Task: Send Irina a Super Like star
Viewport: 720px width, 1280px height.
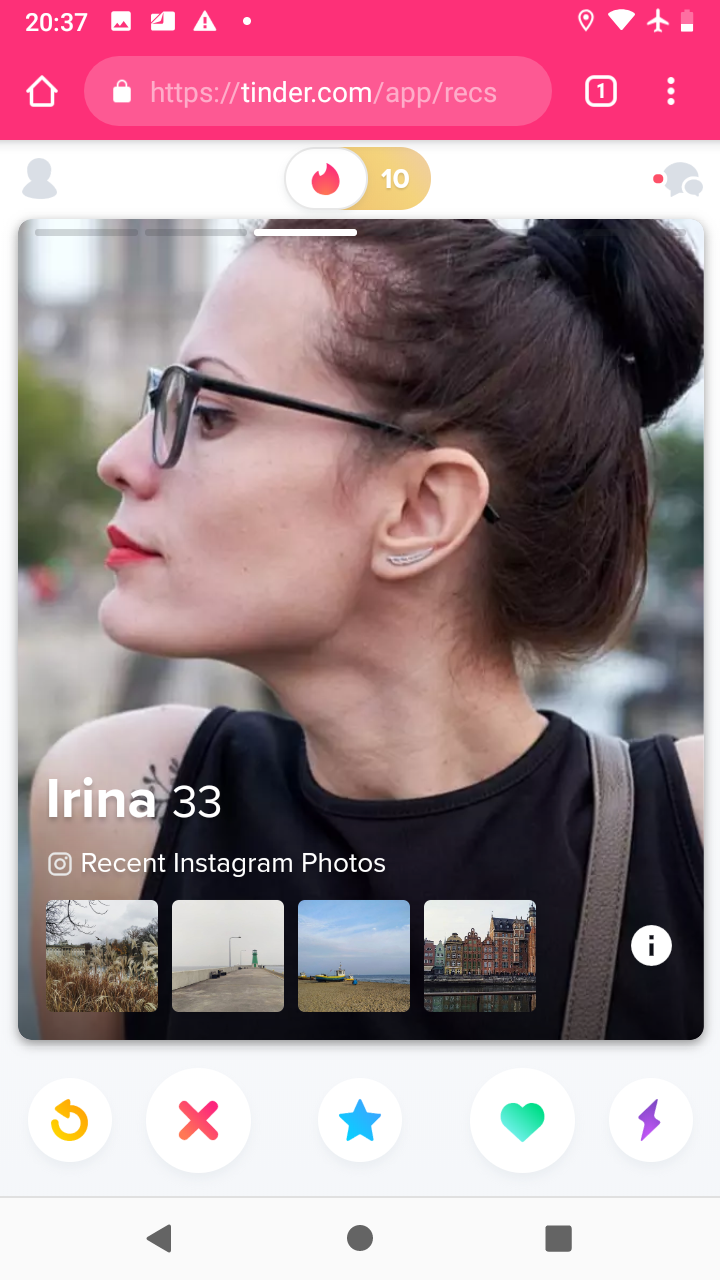Action: [360, 1121]
